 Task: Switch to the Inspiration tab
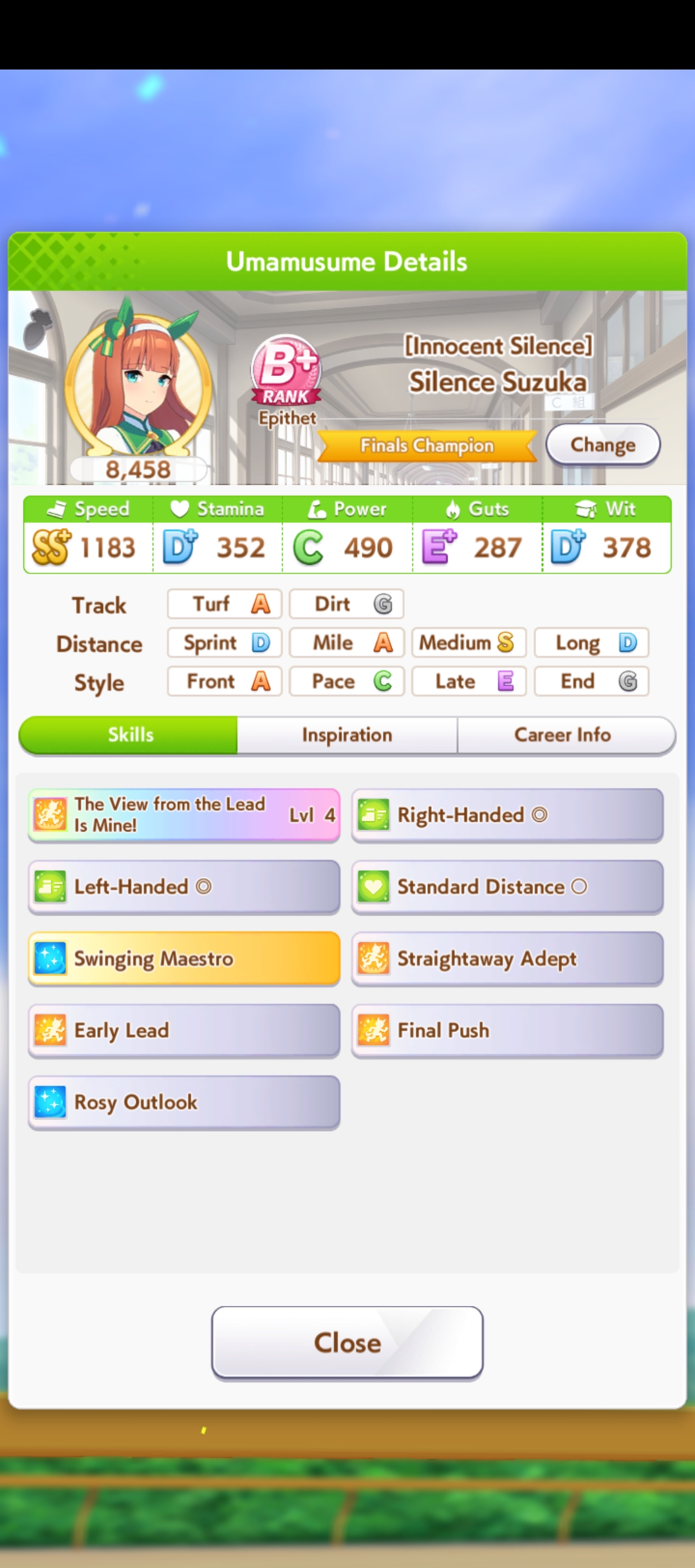click(x=347, y=734)
